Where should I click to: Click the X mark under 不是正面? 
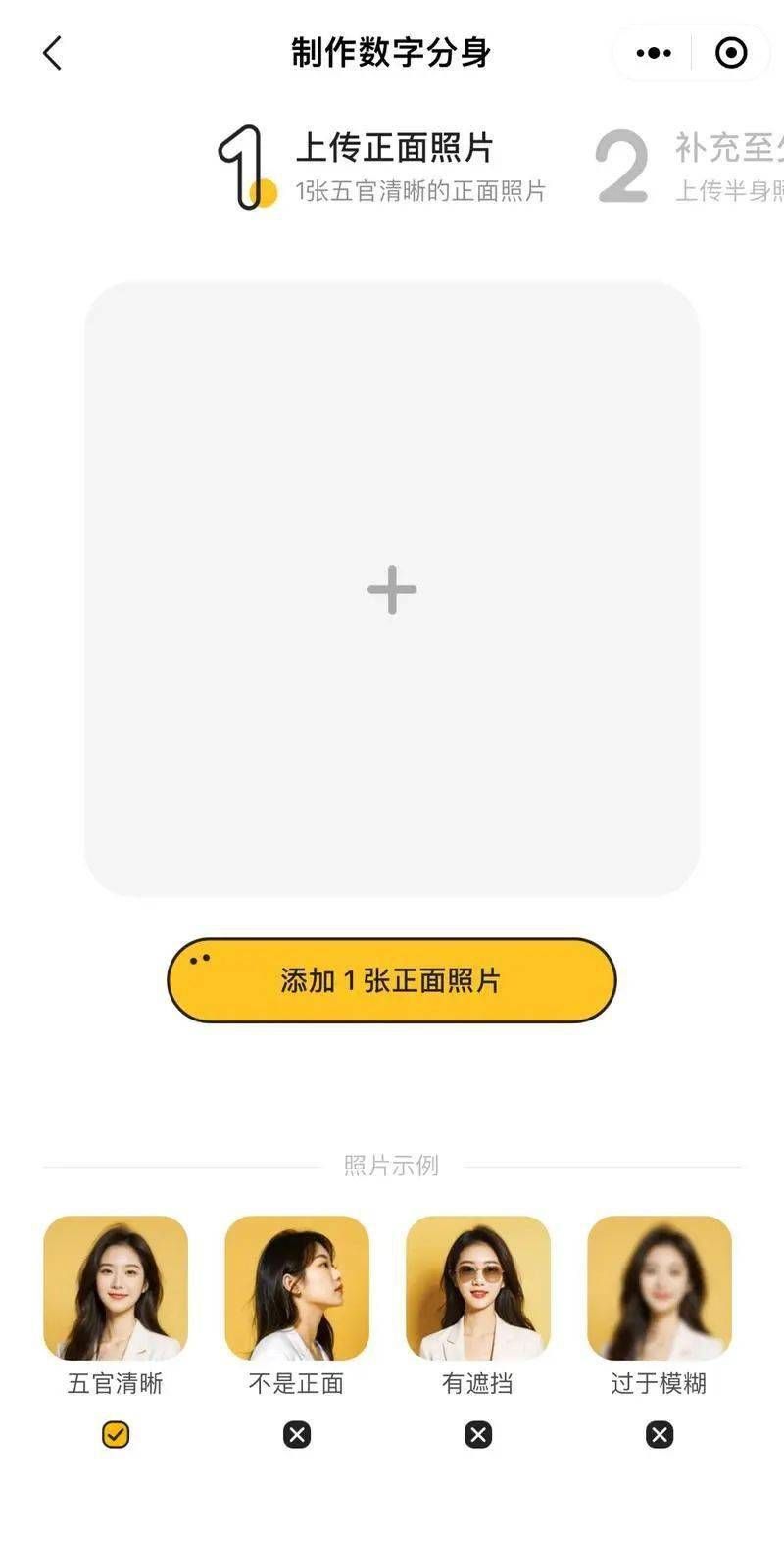click(x=296, y=1435)
